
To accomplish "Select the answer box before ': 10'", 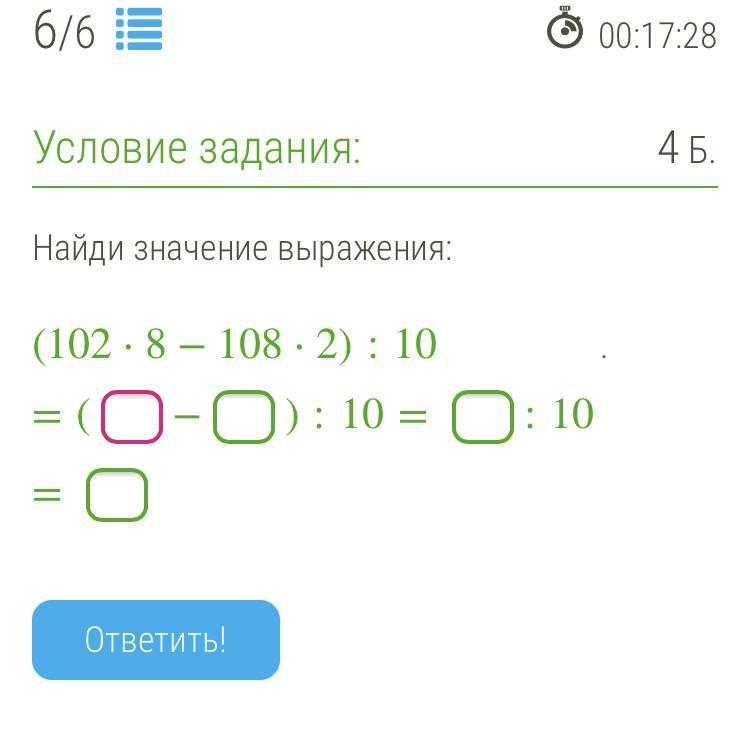I will 483,417.
